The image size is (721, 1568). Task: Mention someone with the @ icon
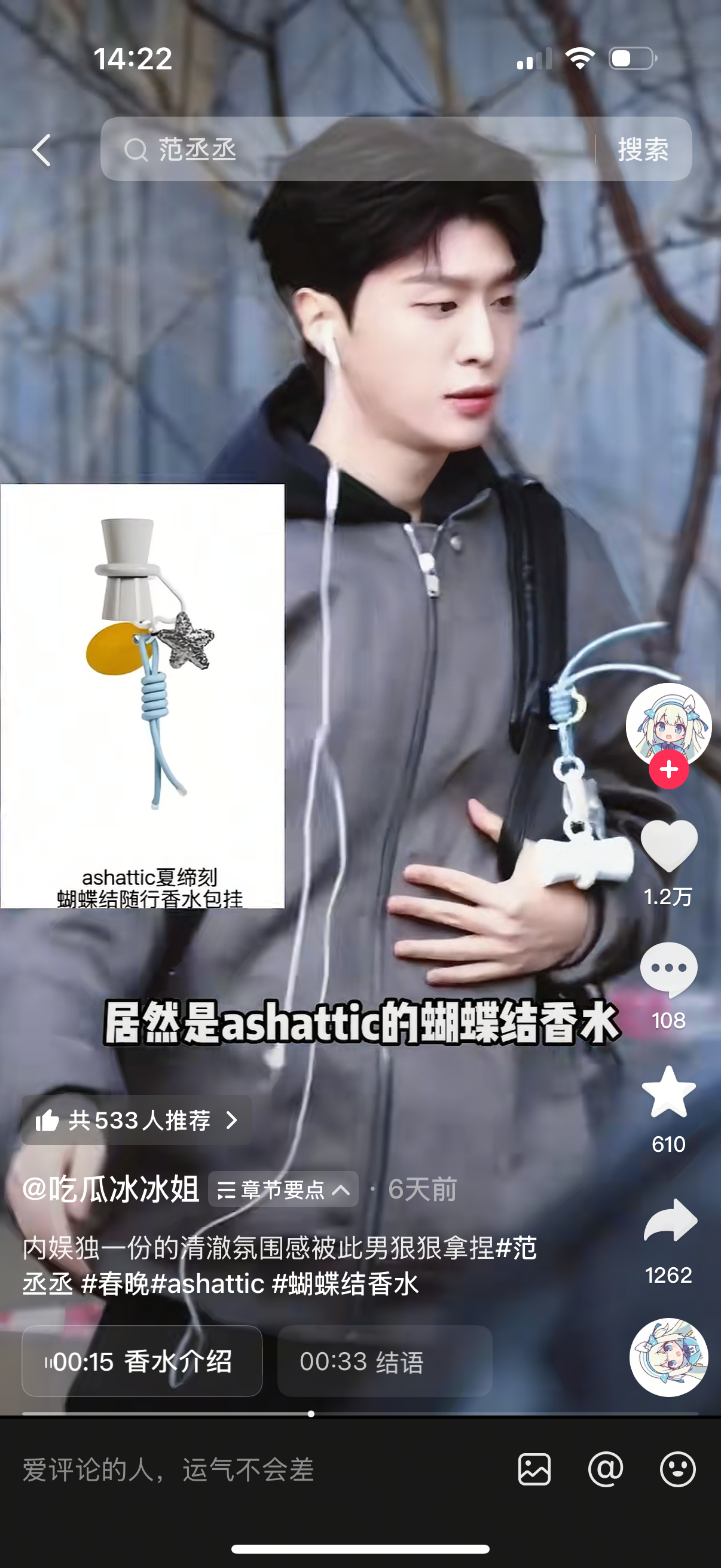pyautogui.click(x=606, y=1469)
